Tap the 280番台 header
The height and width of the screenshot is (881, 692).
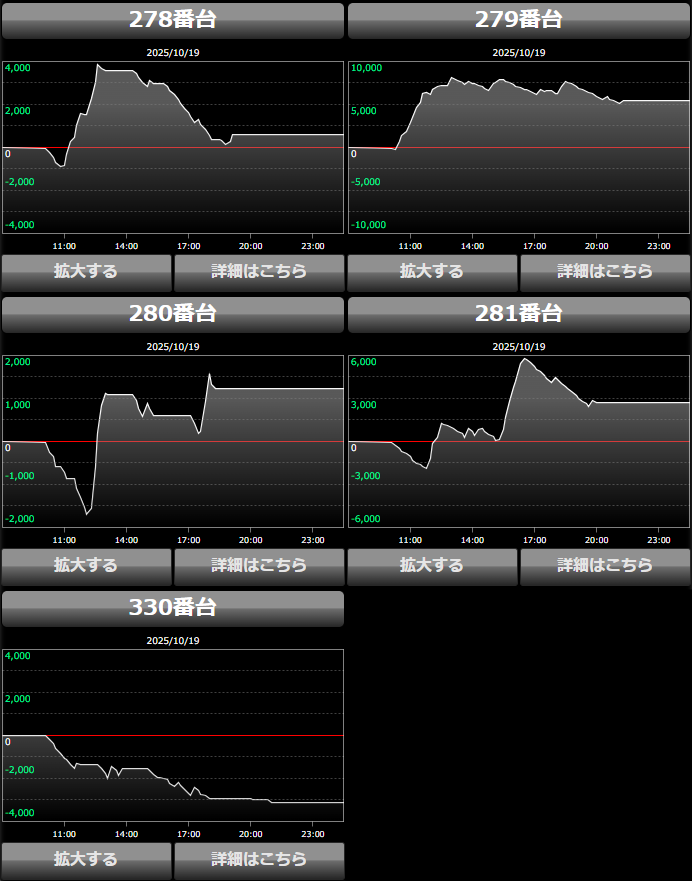pyautogui.click(x=173, y=314)
